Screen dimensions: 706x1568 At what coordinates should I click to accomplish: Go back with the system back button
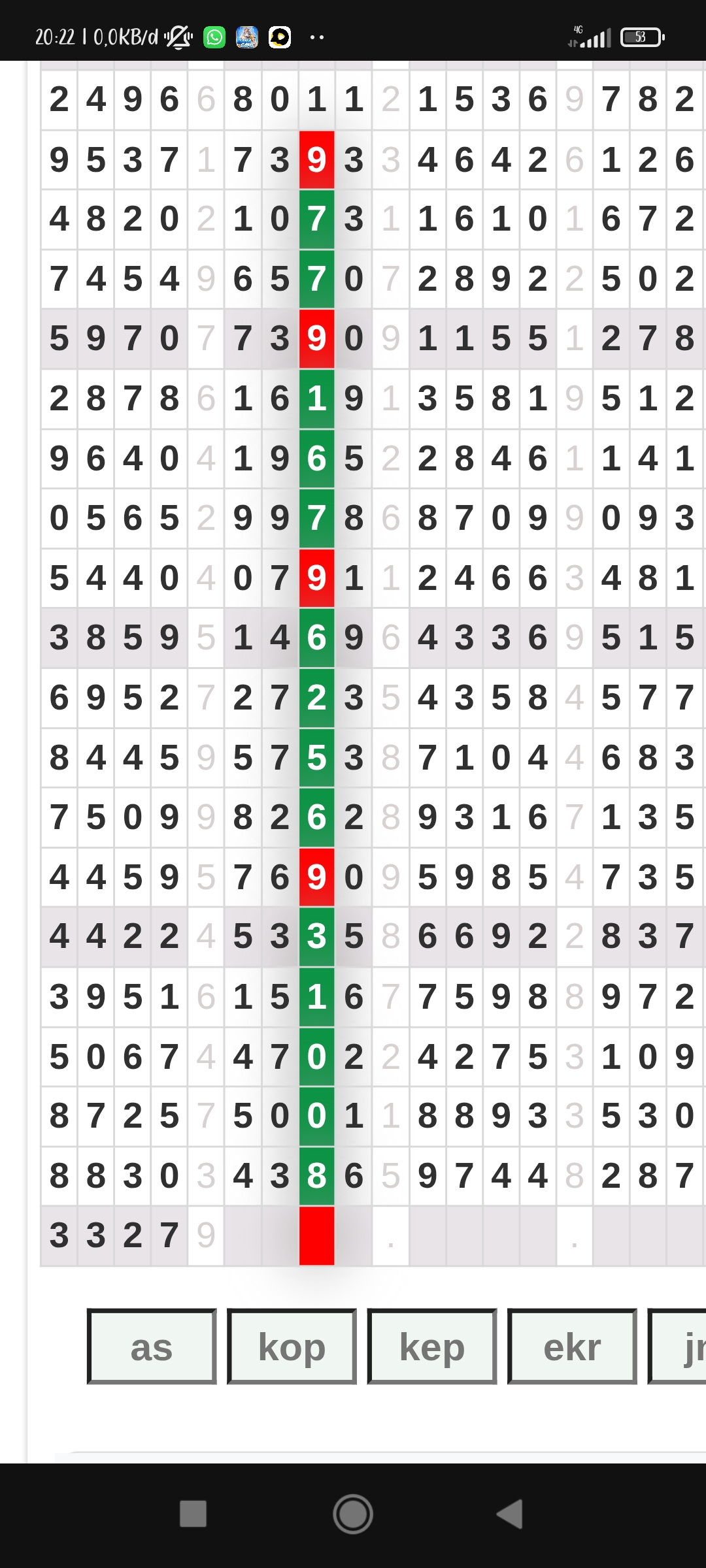coord(510,1514)
